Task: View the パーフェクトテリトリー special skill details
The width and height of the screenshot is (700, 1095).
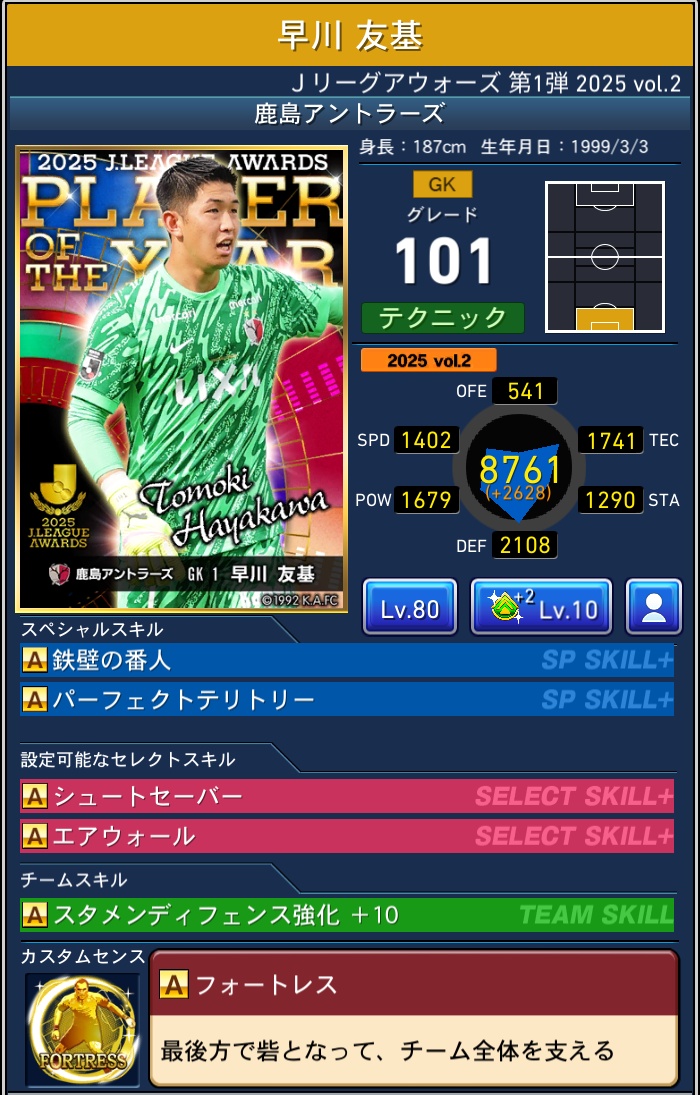Action: pos(347,699)
